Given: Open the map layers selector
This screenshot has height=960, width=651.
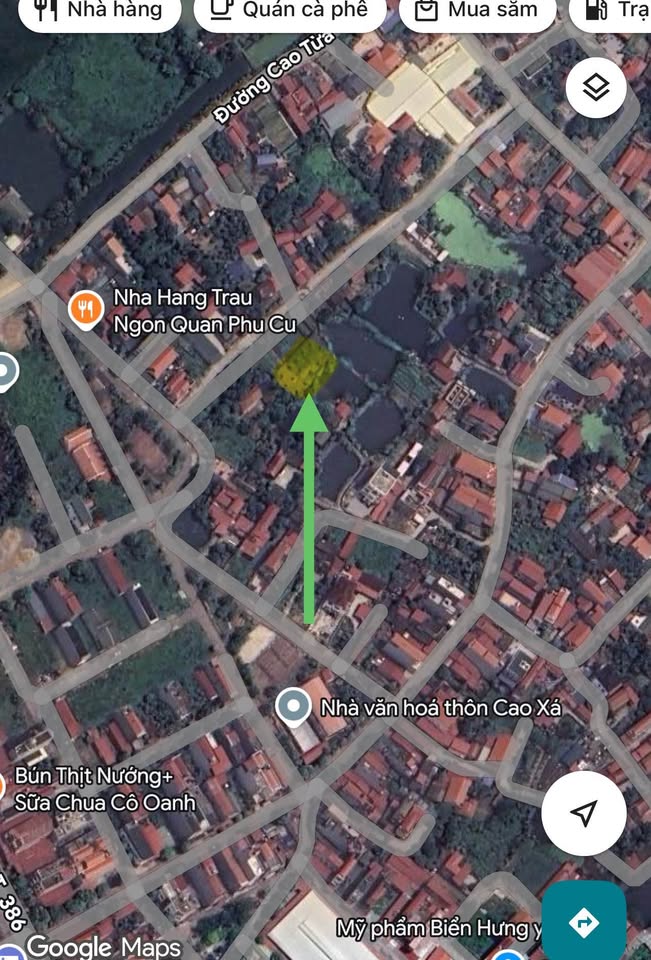Looking at the screenshot, I should (x=596, y=89).
